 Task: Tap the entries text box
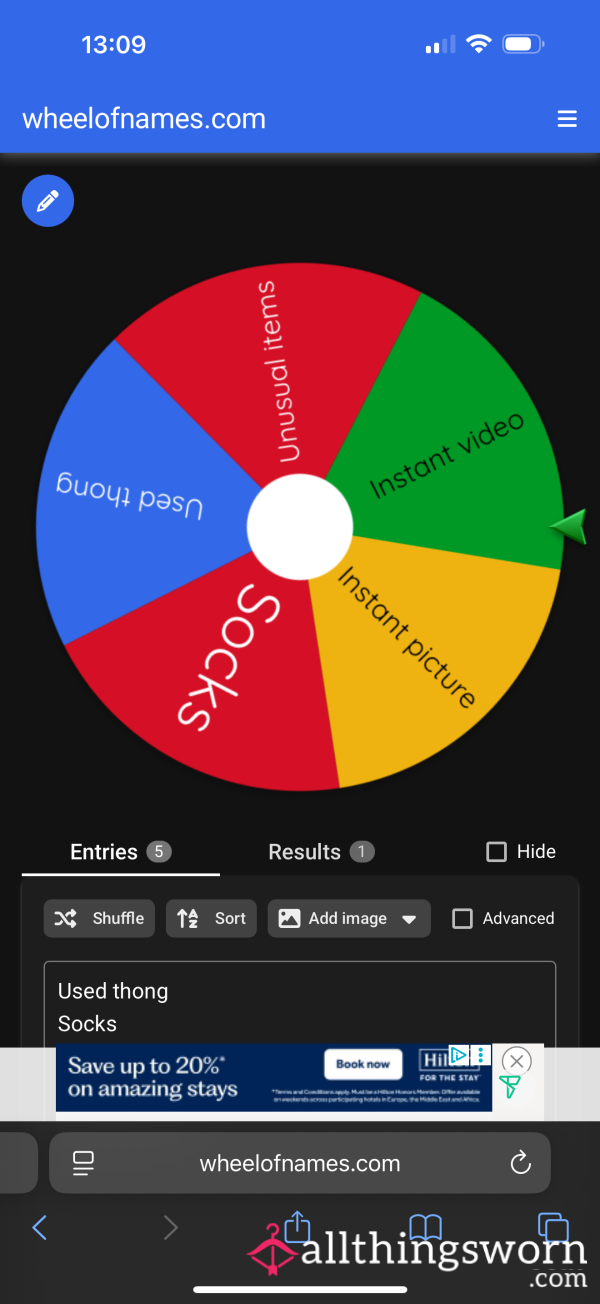(300, 1005)
